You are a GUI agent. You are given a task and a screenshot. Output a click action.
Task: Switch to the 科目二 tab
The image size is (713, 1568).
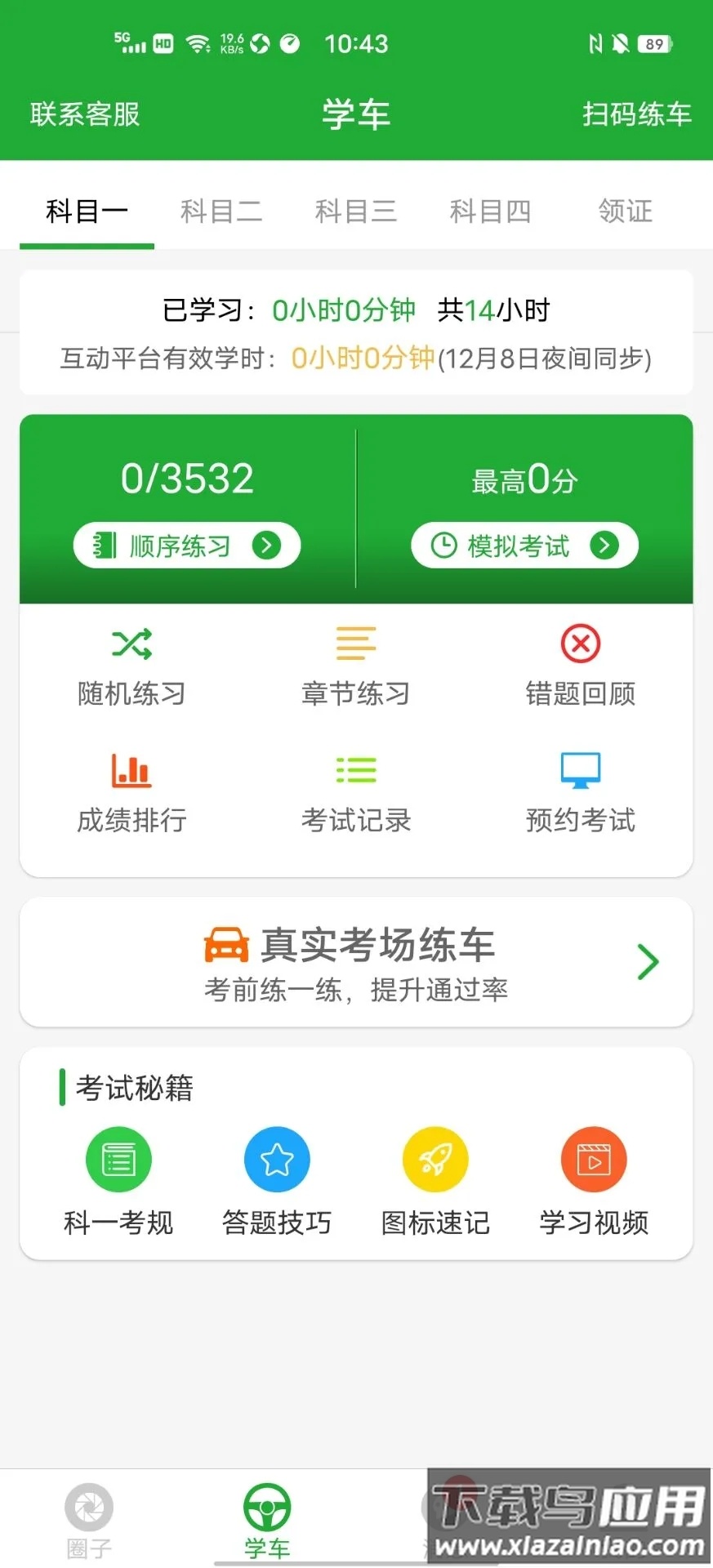point(221,211)
